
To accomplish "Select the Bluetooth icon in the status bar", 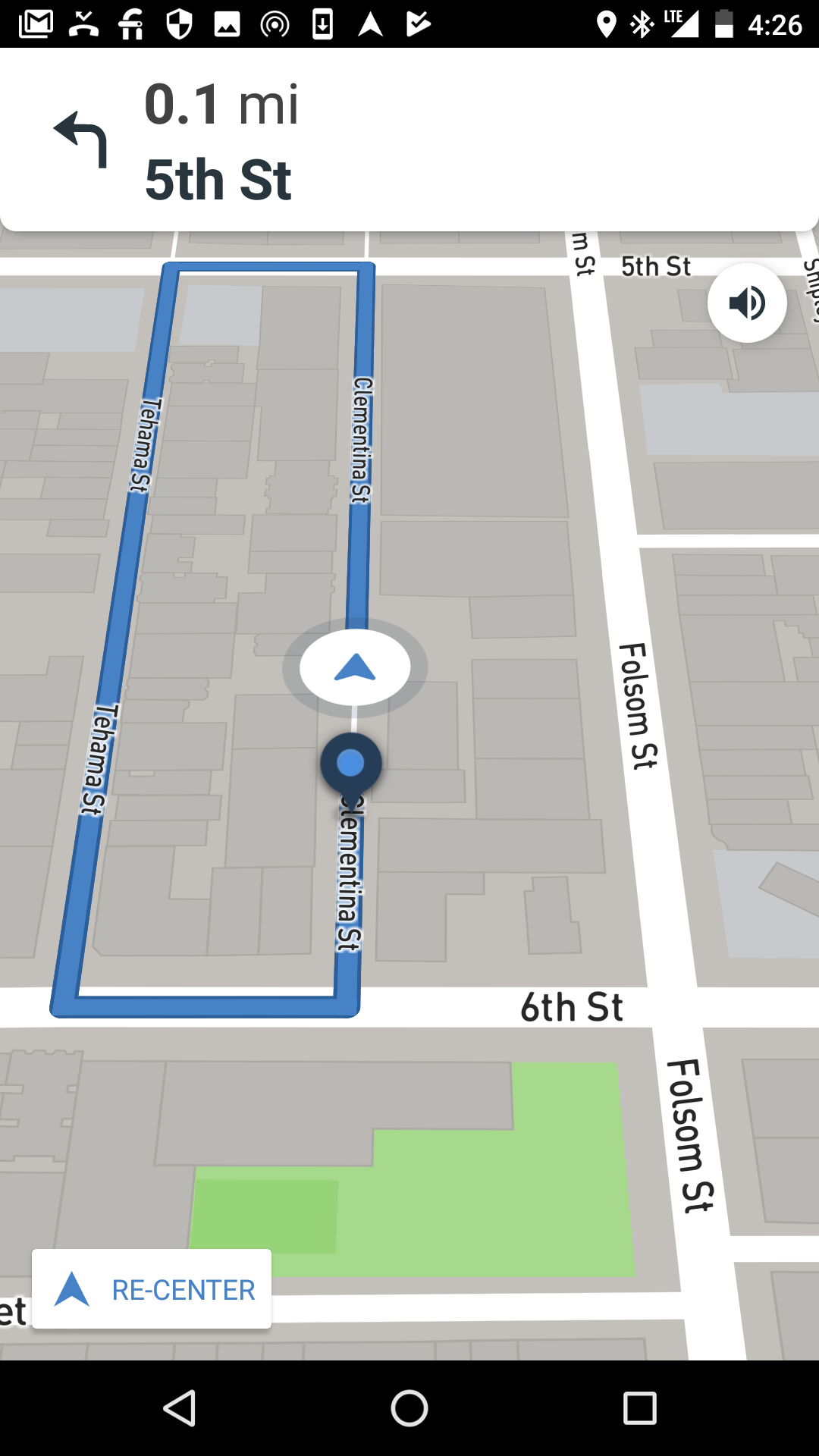I will pos(641,23).
